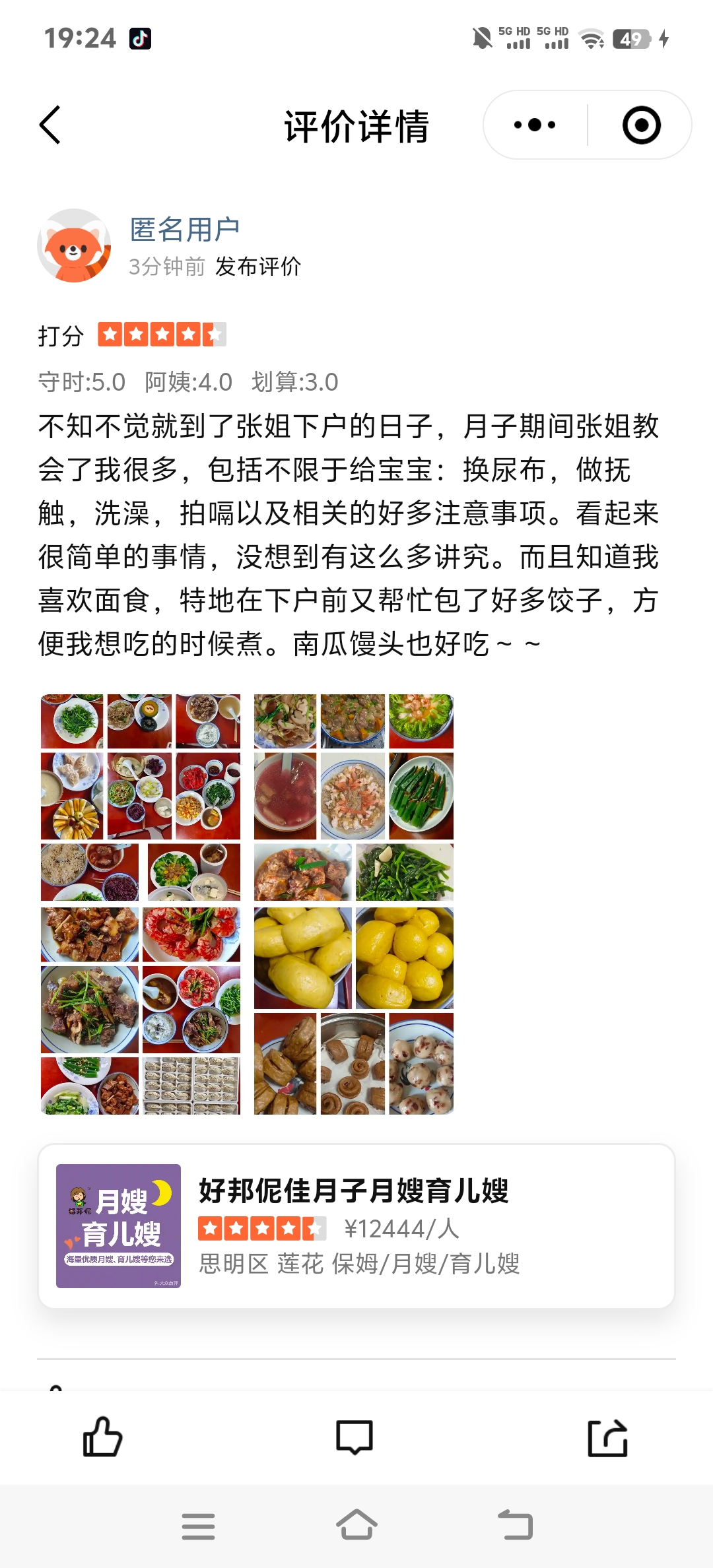Image resolution: width=713 pixels, height=1568 pixels.
Task: Open the system recent apps menu
Action: click(198, 1526)
